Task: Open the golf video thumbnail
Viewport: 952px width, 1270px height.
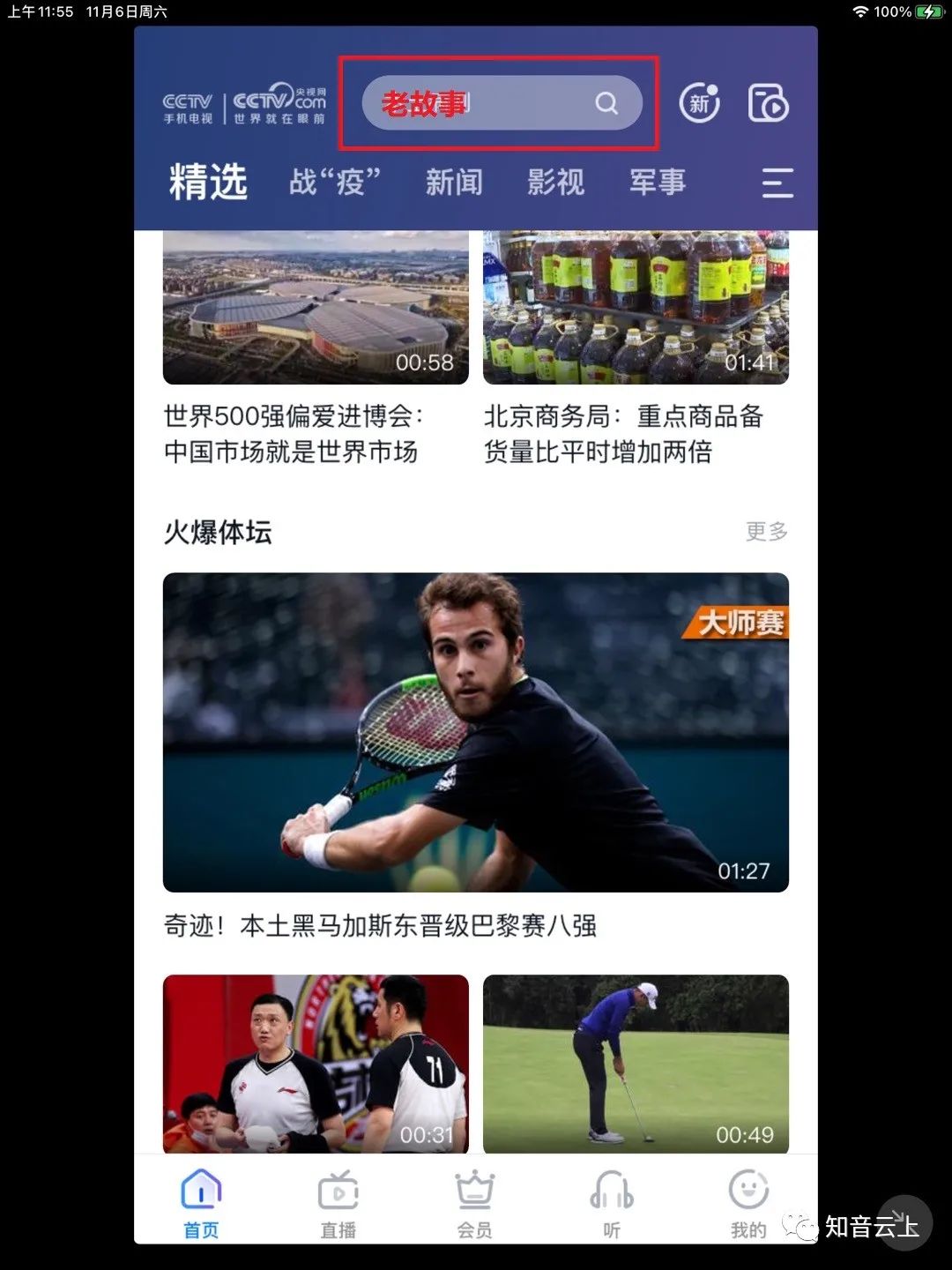Action: [x=636, y=1063]
